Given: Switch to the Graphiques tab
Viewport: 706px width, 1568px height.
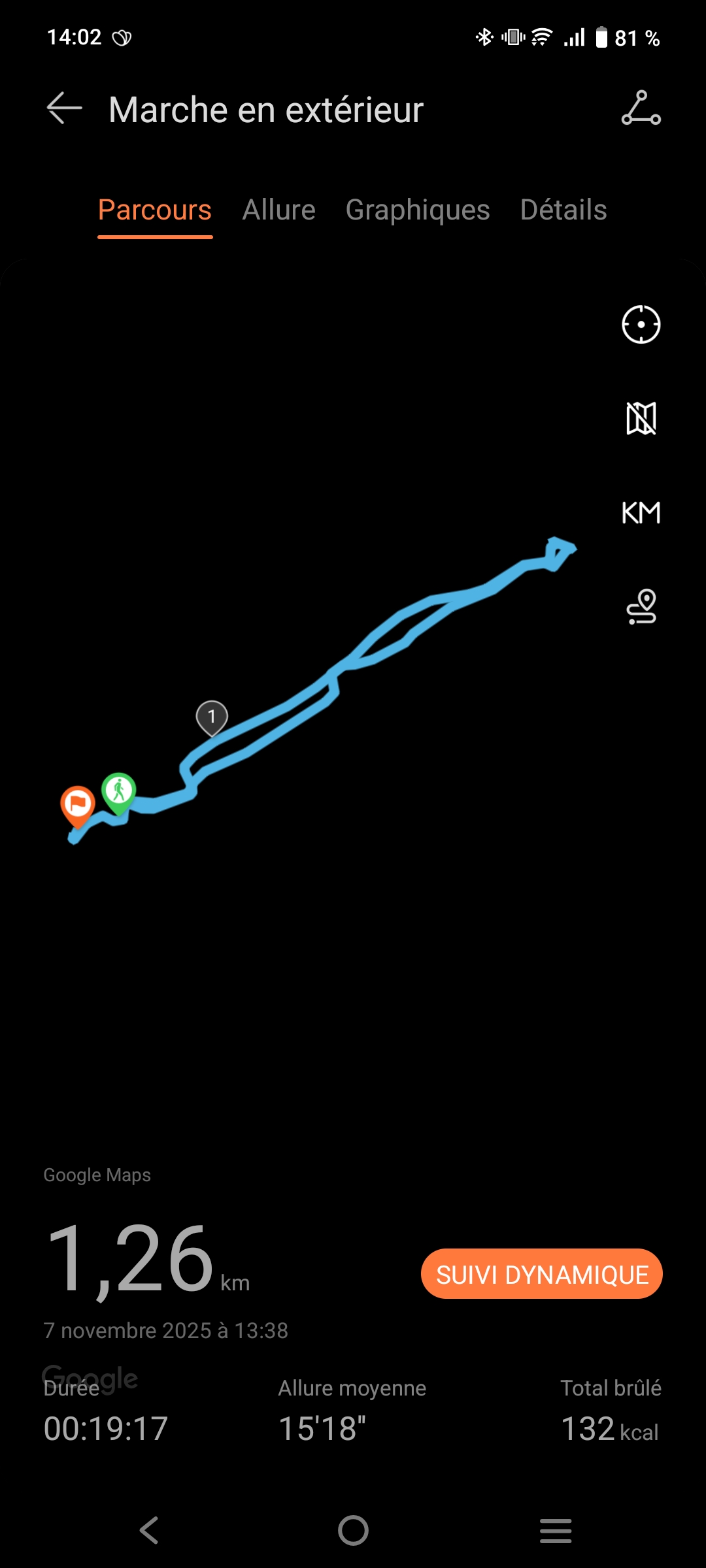Looking at the screenshot, I should (417, 210).
